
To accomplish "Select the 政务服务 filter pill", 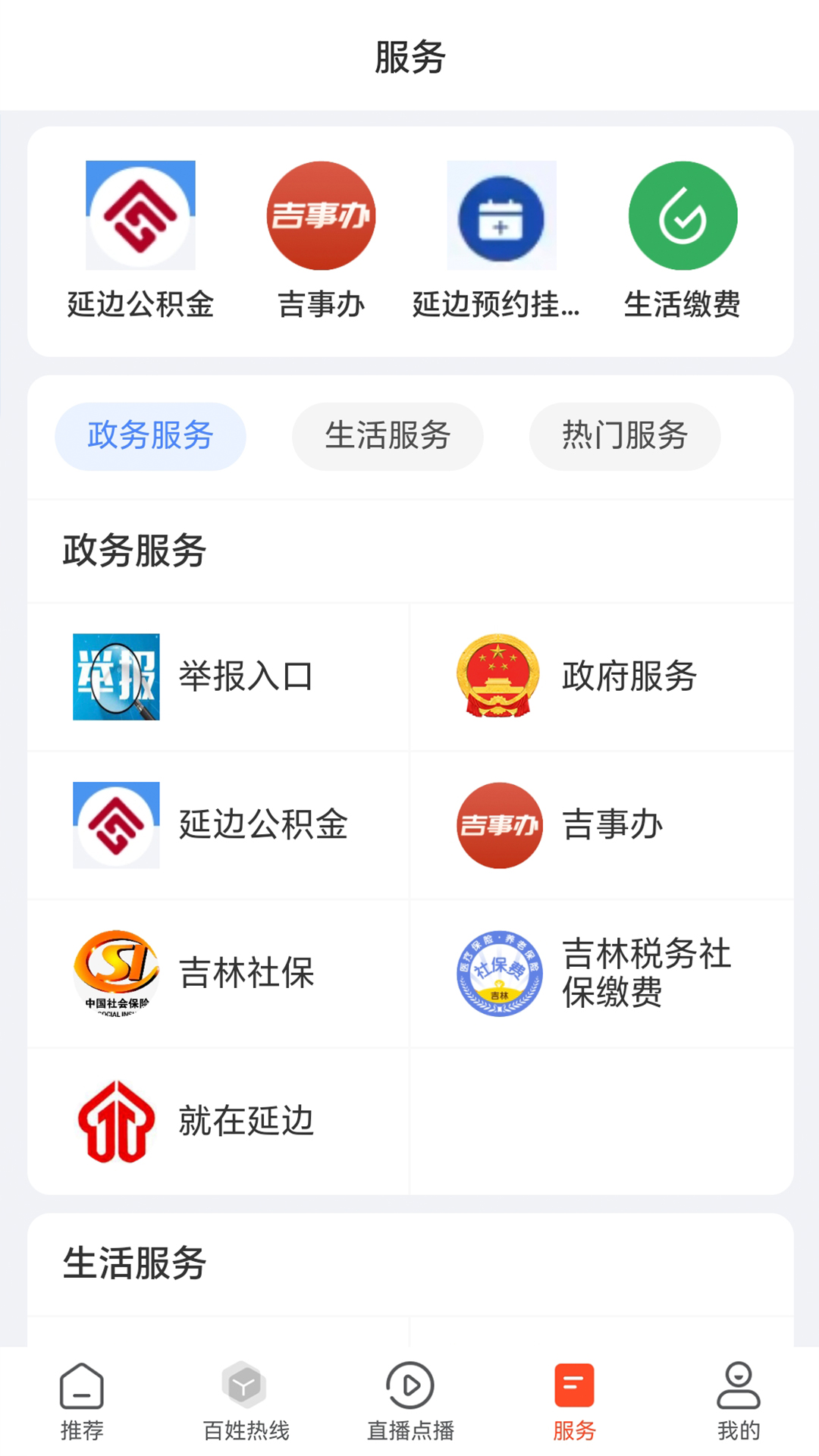I will (150, 436).
